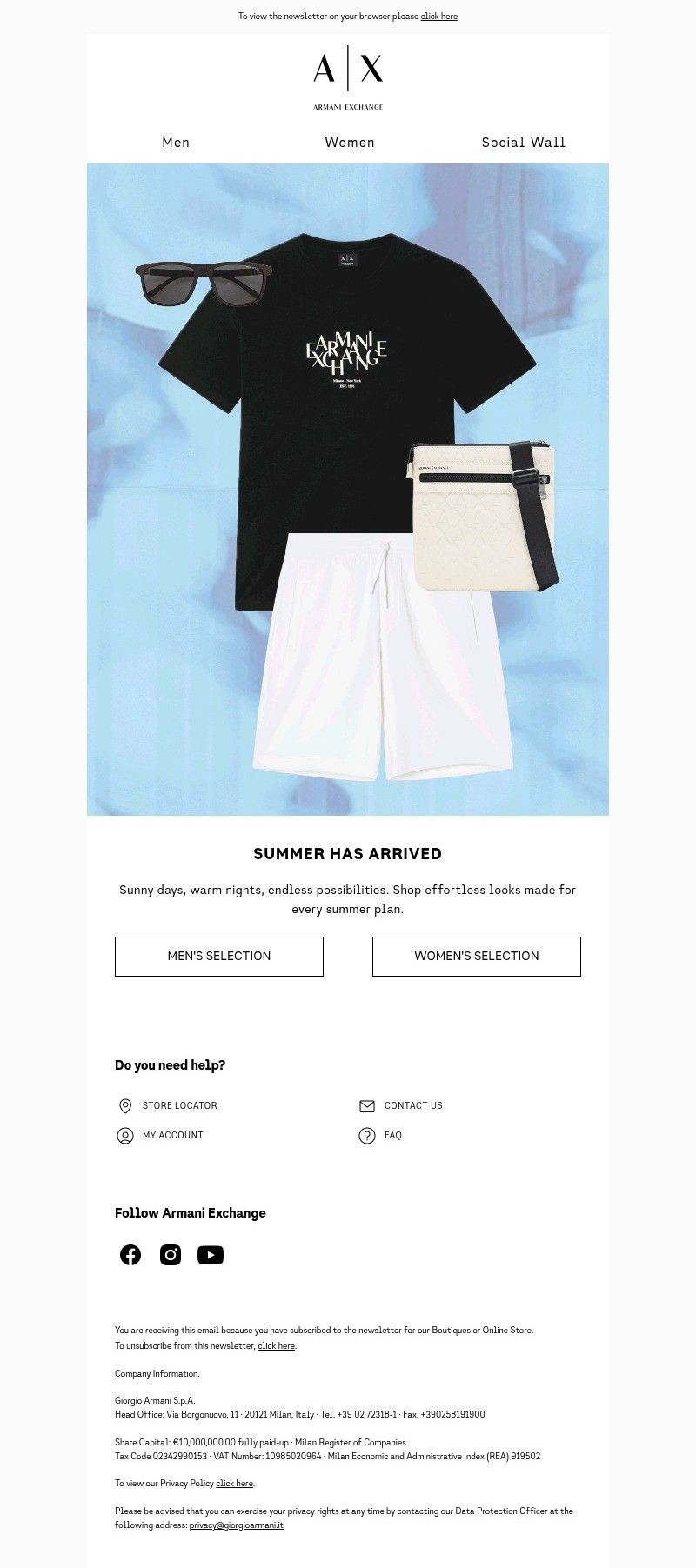Tap Contact Us

[401, 1106]
